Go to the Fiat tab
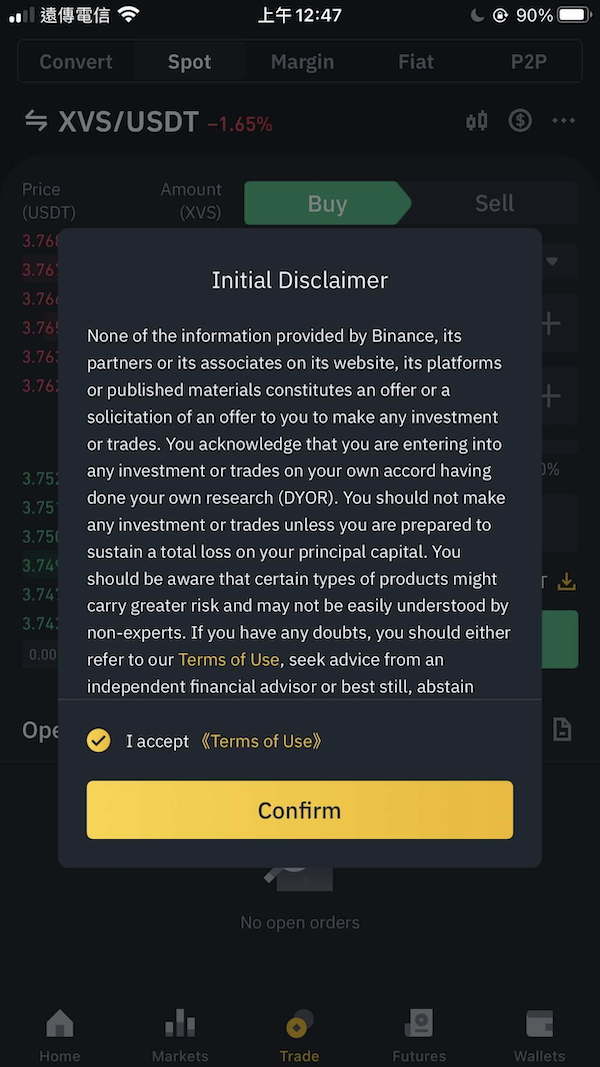Image resolution: width=600 pixels, height=1067 pixels. pyautogui.click(x=416, y=62)
